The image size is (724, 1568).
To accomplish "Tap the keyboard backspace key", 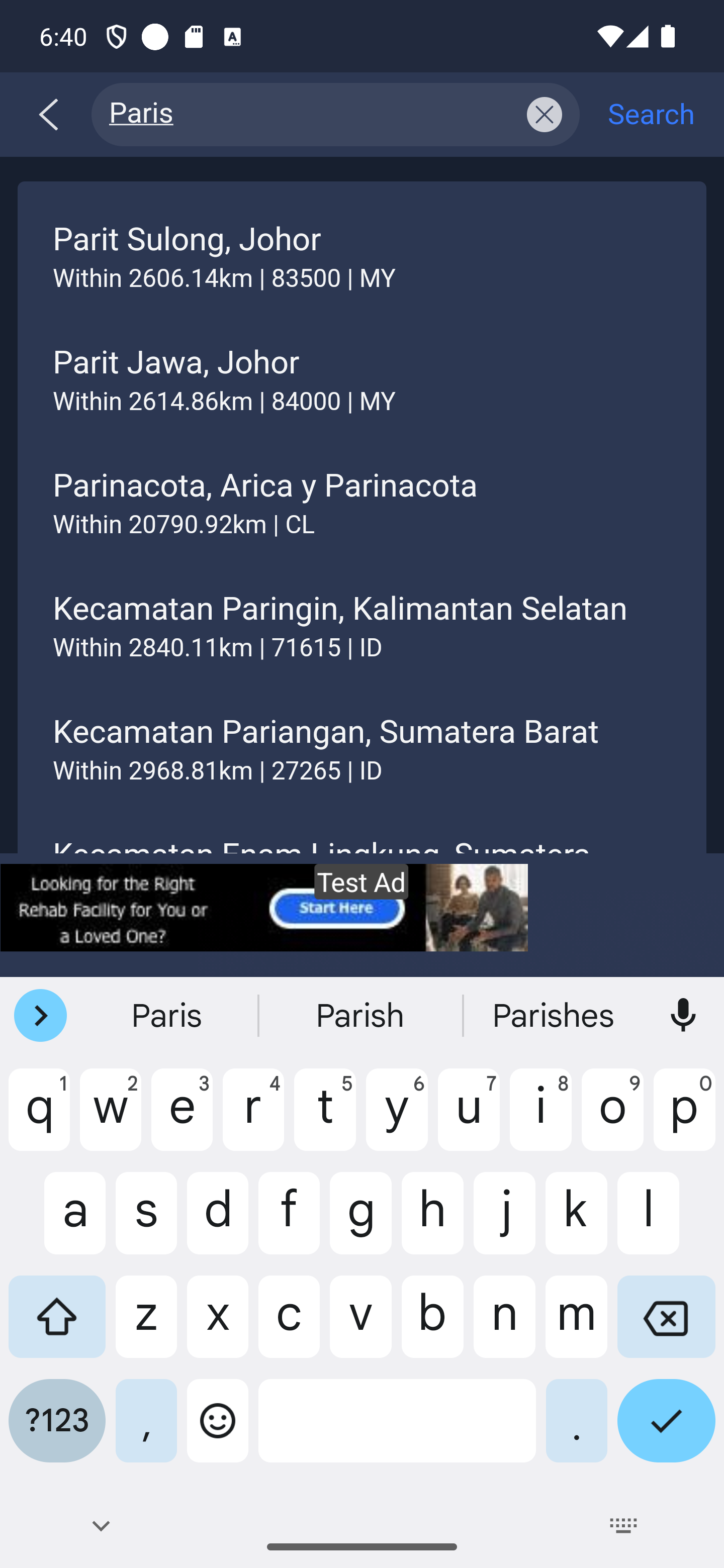I will [666, 1317].
